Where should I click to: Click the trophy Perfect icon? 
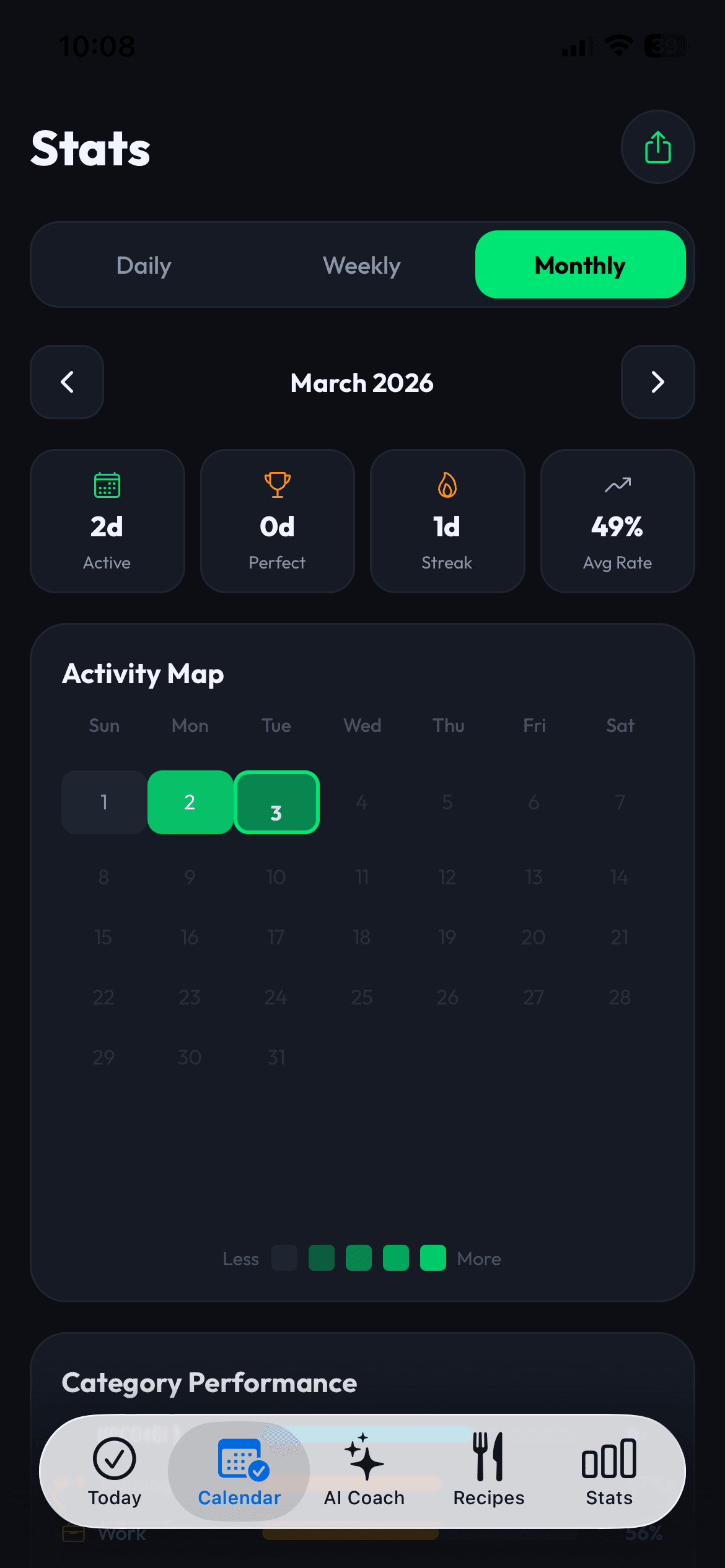click(x=277, y=486)
